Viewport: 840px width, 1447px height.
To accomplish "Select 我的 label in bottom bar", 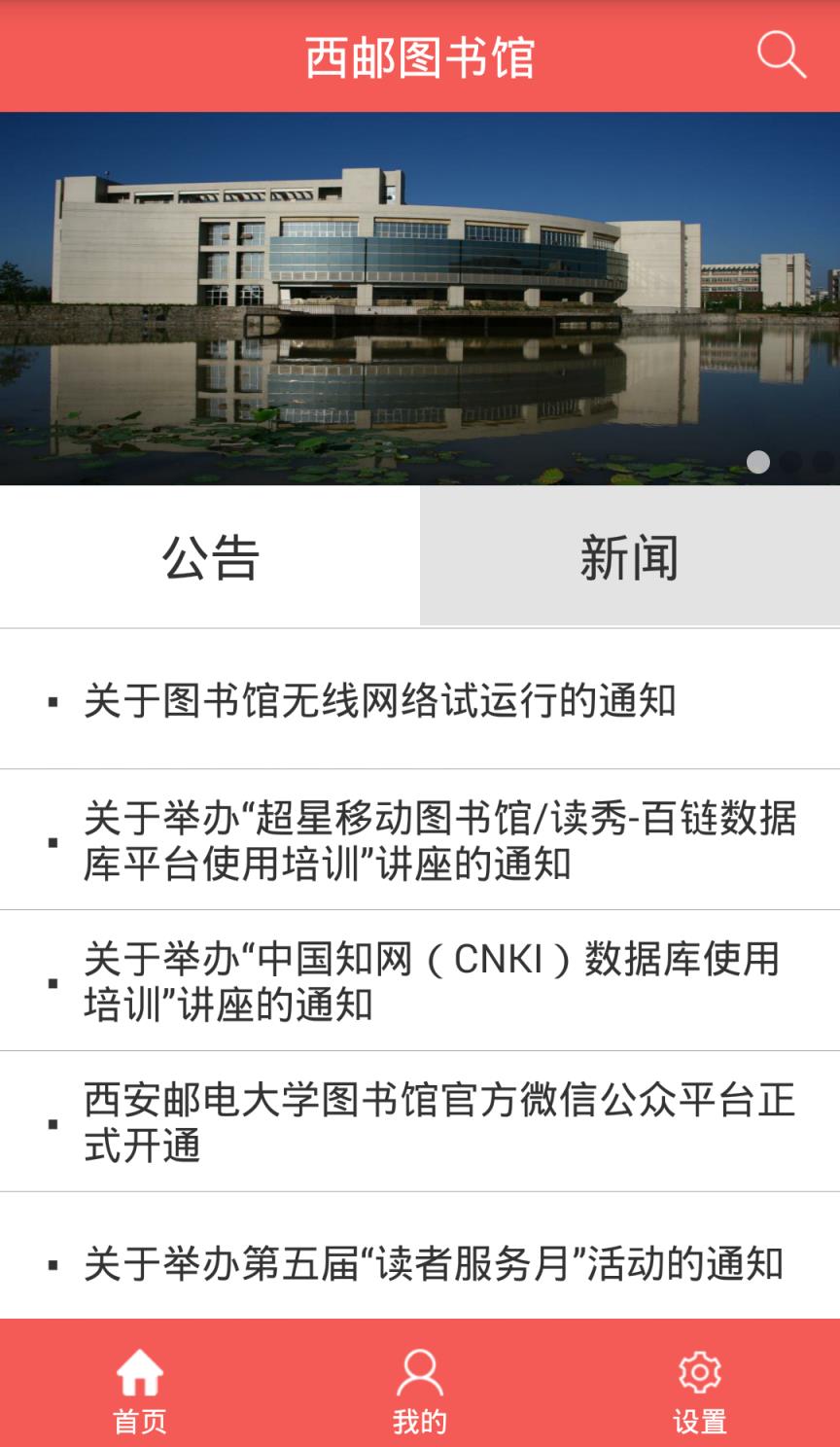I will pyautogui.click(x=418, y=1423).
